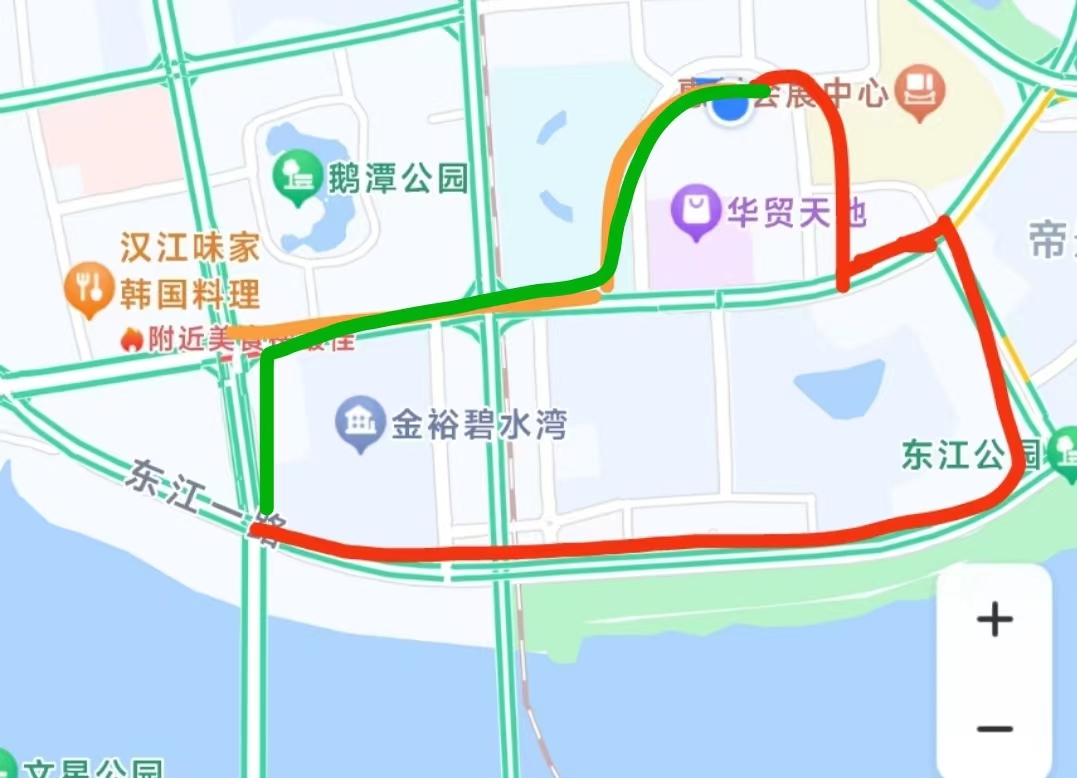Zoom in with the plus button
The height and width of the screenshot is (778, 1077).
point(994,621)
